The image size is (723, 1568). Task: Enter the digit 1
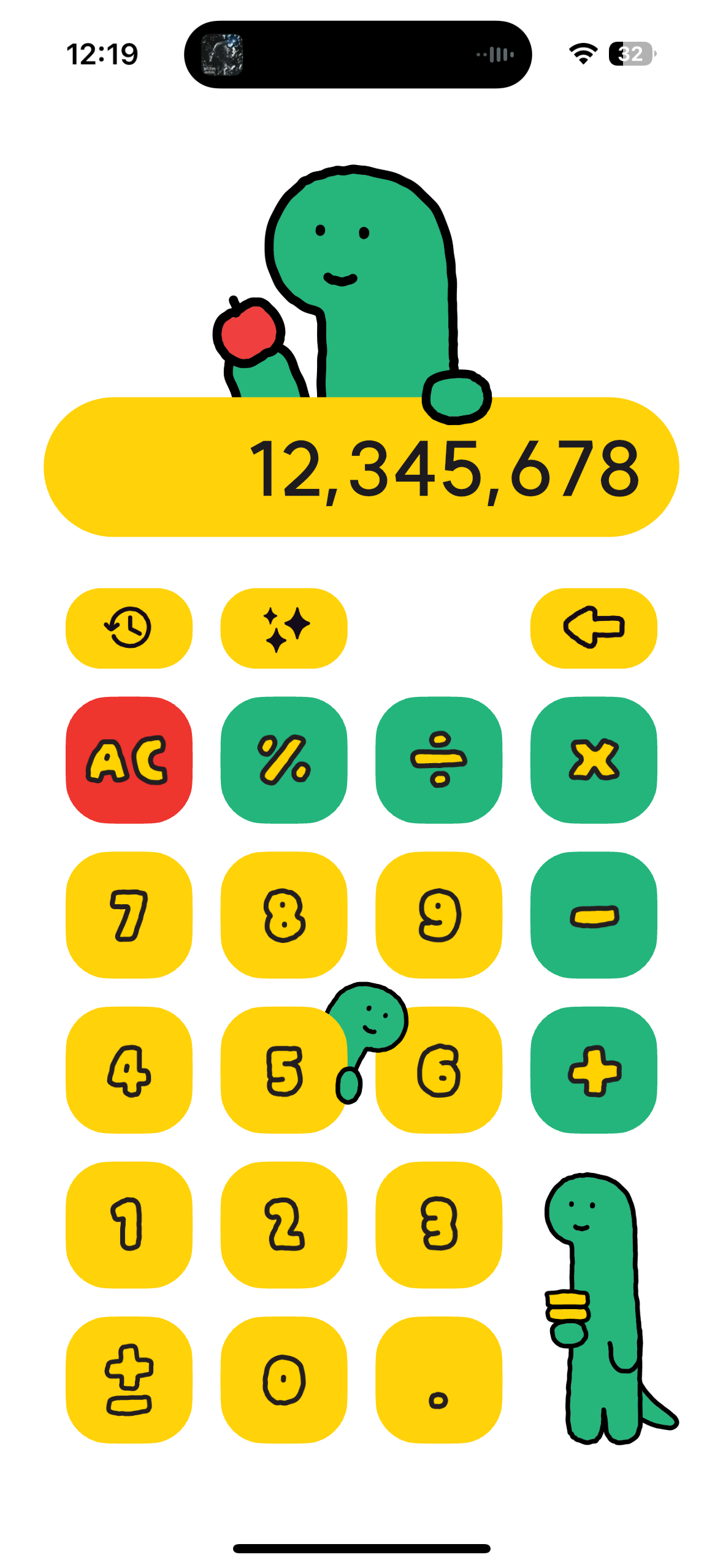coord(129,1224)
